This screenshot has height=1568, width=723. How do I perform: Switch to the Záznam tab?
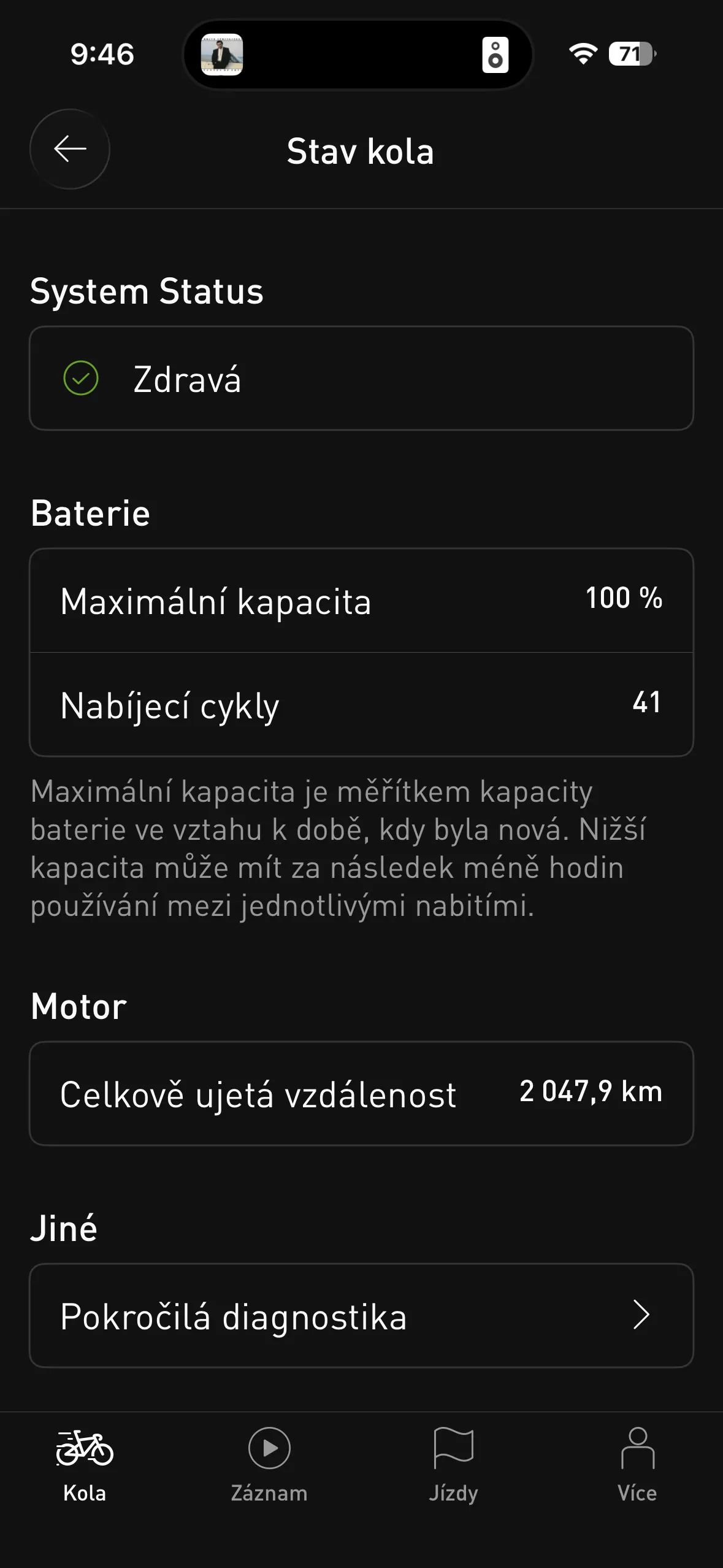269,1464
